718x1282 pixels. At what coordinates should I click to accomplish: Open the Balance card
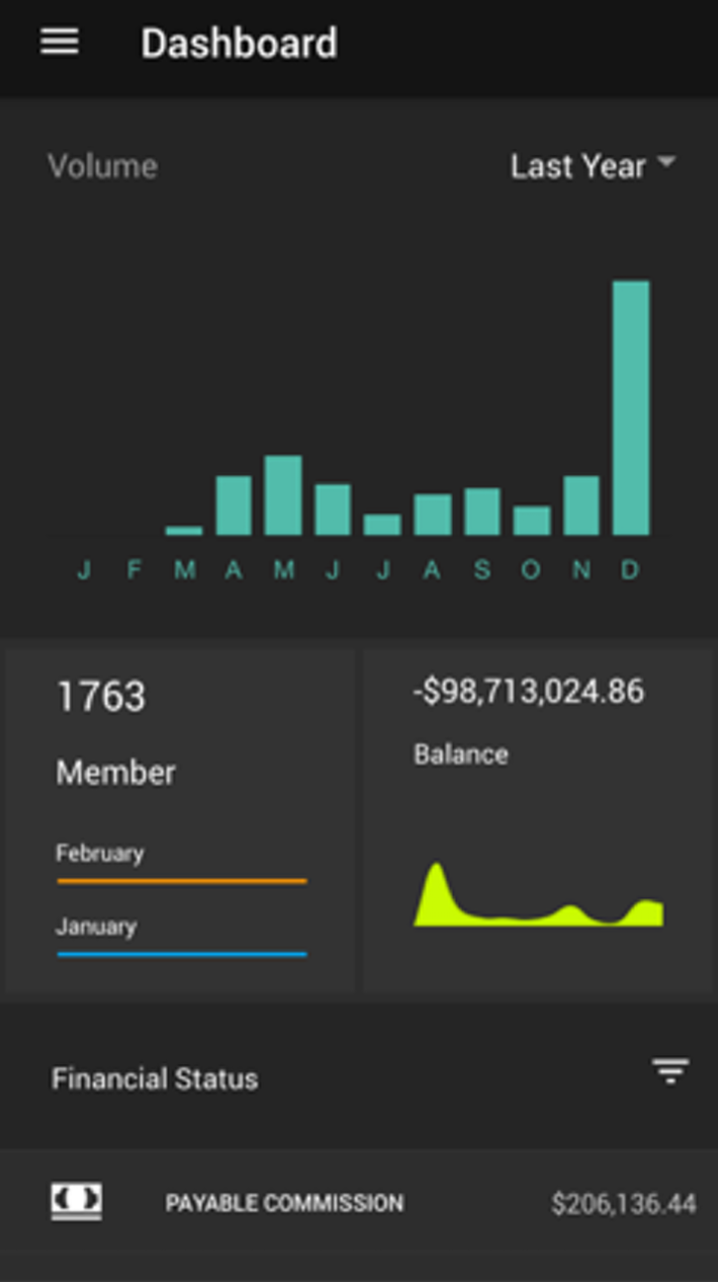539,820
